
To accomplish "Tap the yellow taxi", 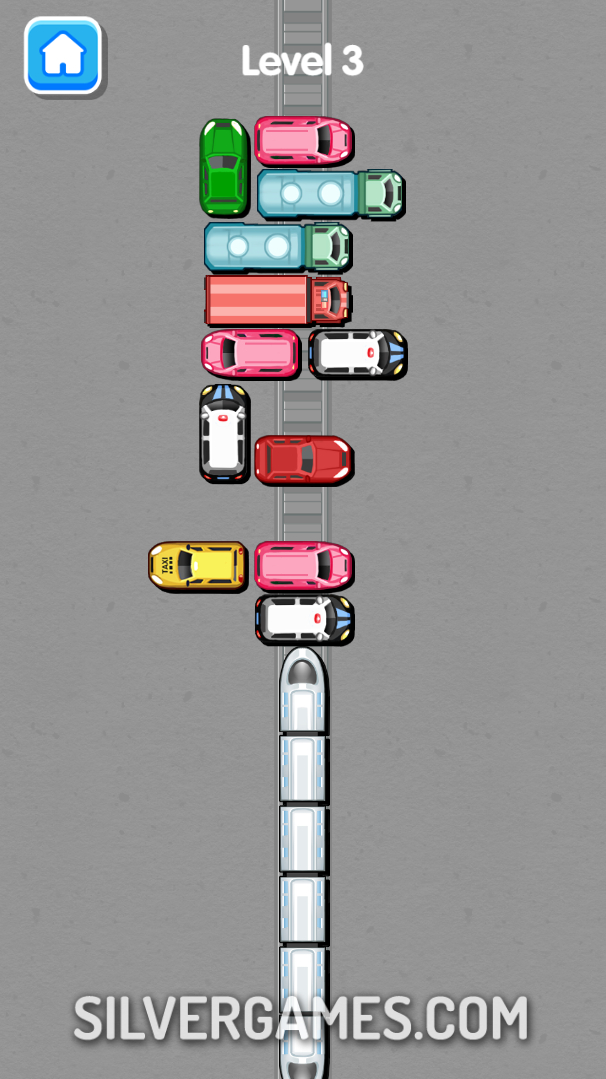I will pyautogui.click(x=198, y=566).
